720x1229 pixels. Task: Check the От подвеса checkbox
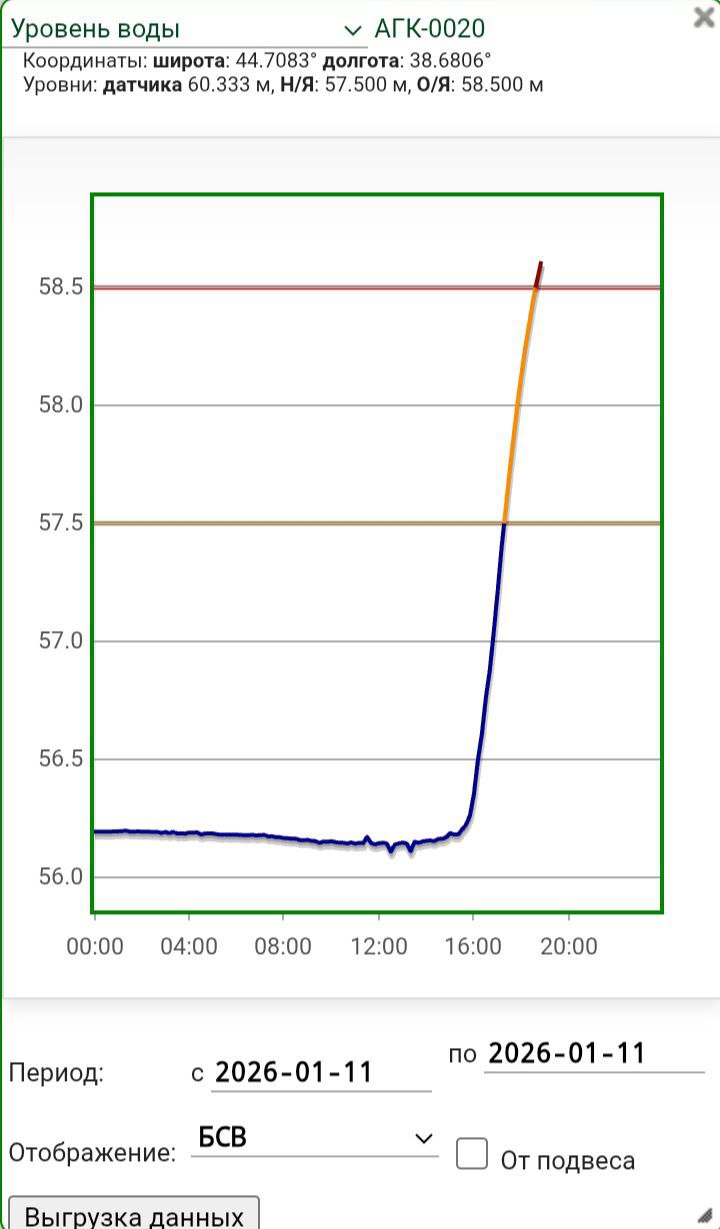pos(472,1154)
